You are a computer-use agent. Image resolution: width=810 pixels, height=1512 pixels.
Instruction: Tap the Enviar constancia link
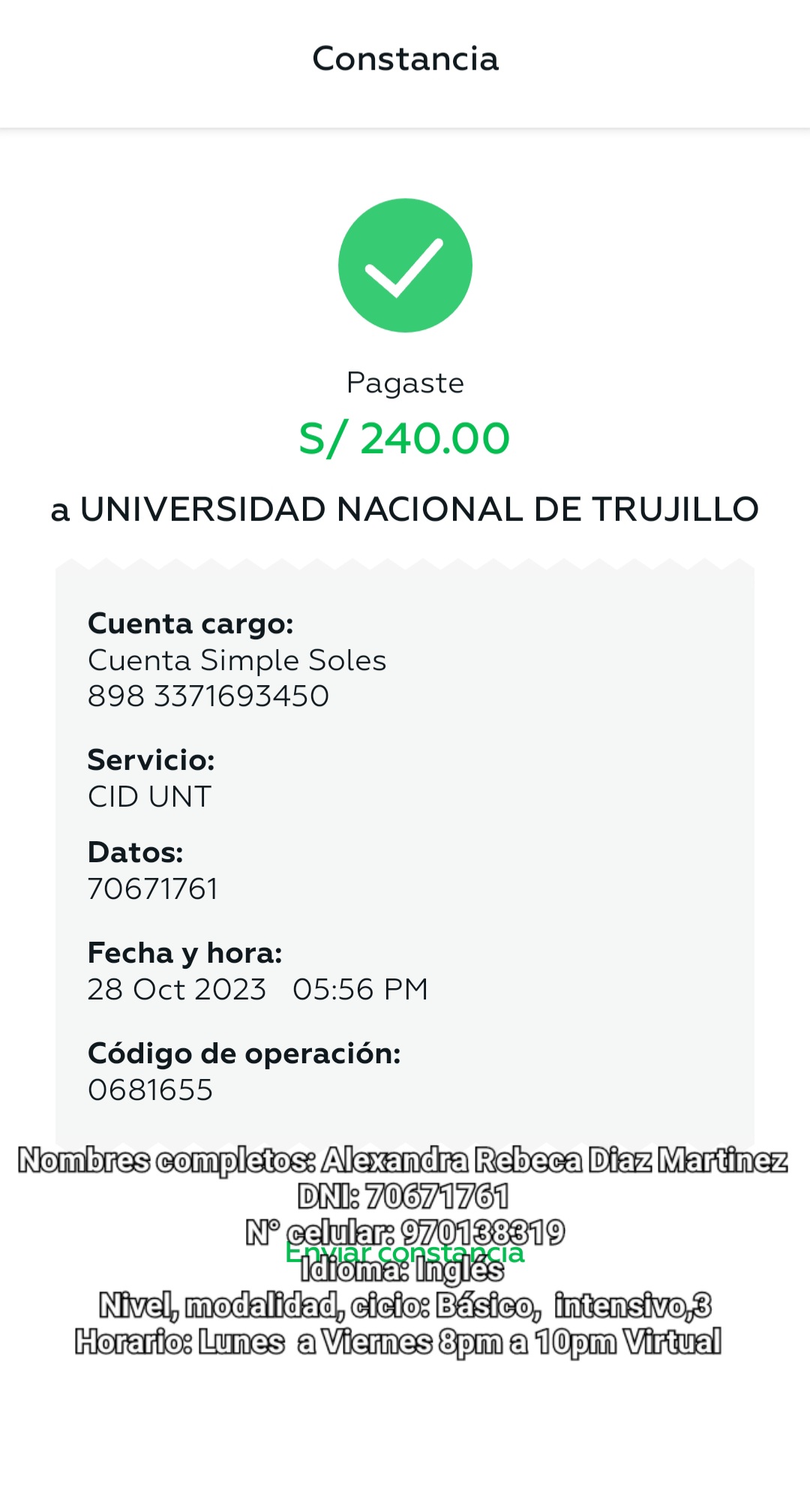click(x=405, y=1252)
